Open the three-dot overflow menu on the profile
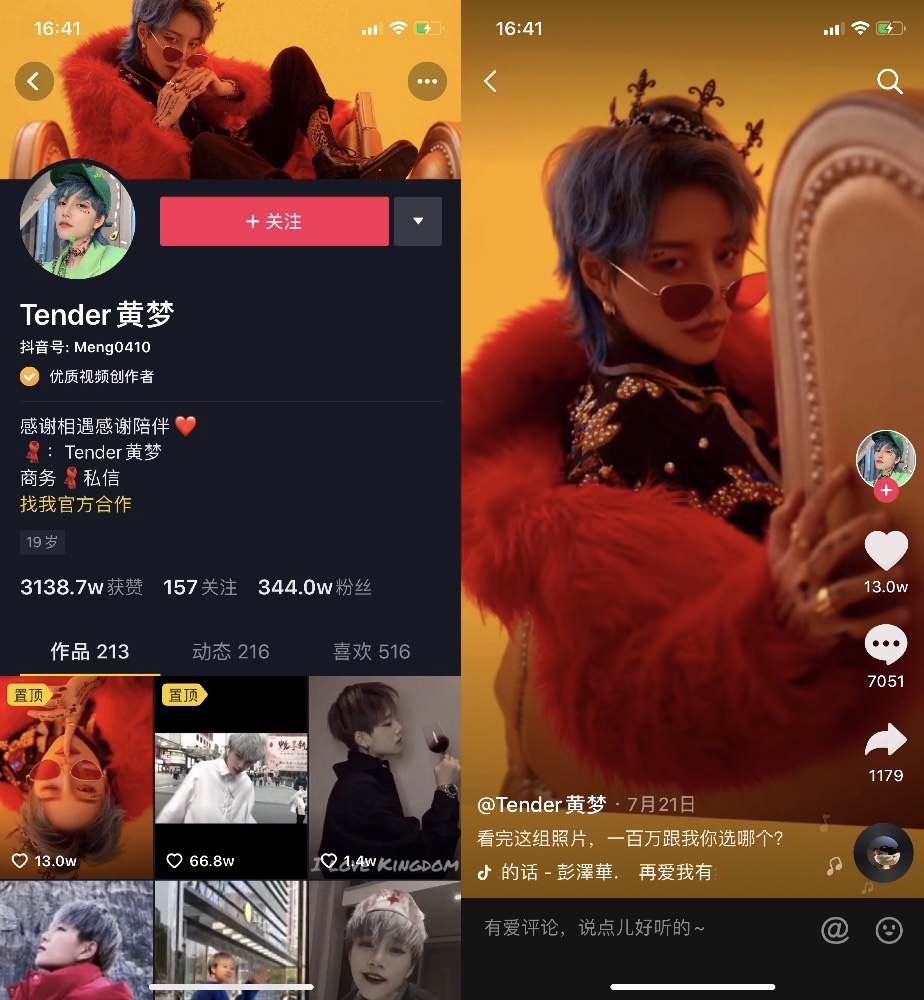Image resolution: width=924 pixels, height=1000 pixels. click(x=428, y=81)
